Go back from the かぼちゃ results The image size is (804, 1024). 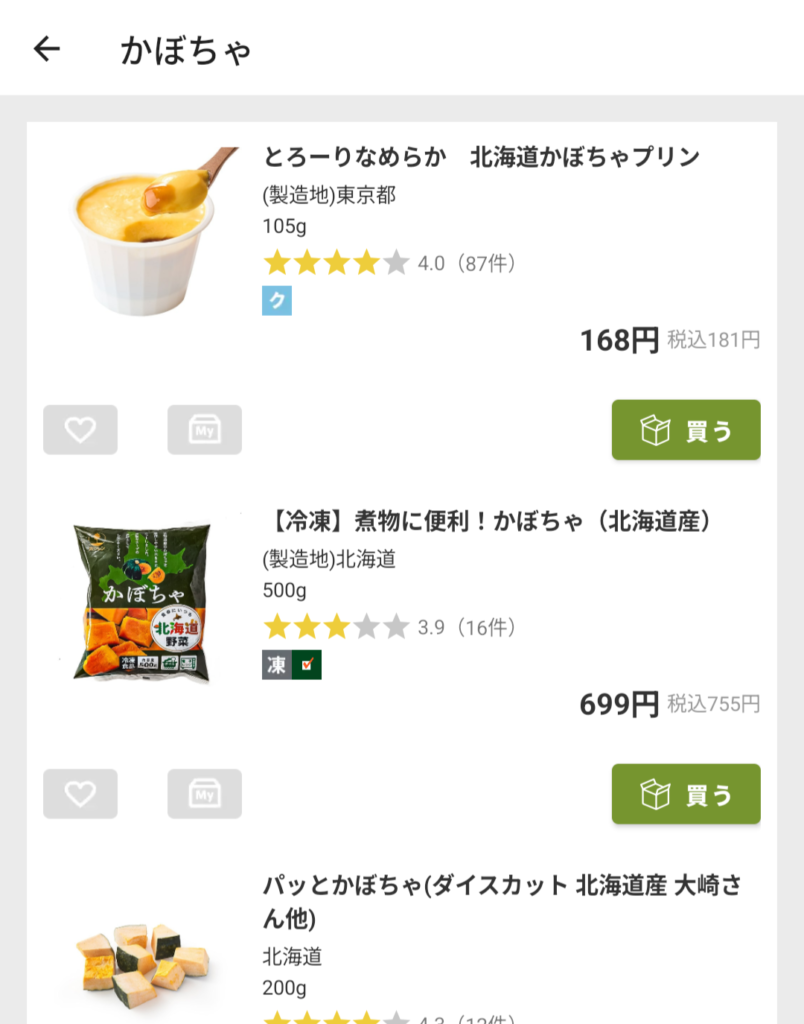pos(47,49)
